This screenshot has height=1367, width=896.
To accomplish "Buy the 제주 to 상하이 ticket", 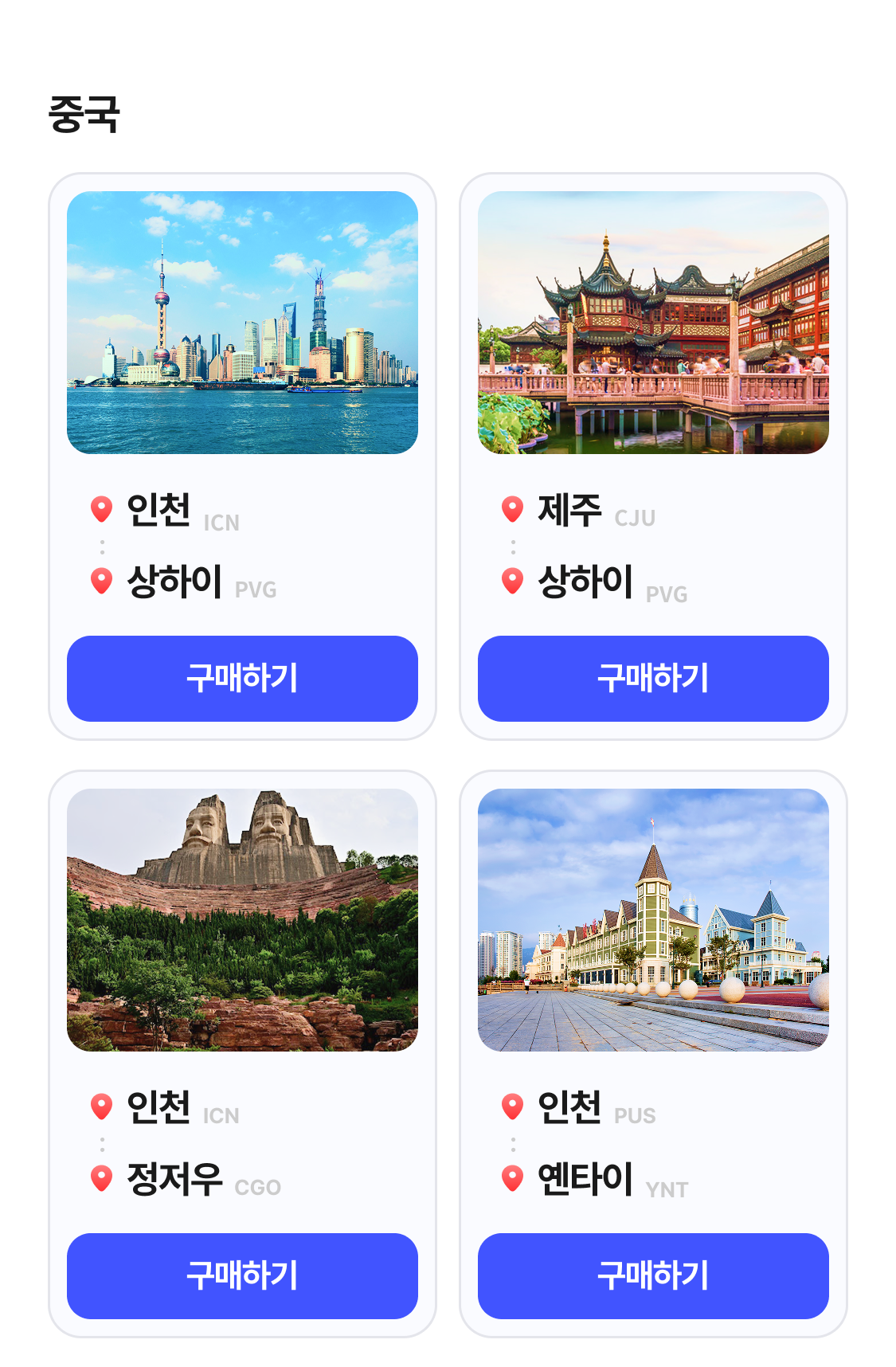I will (653, 678).
